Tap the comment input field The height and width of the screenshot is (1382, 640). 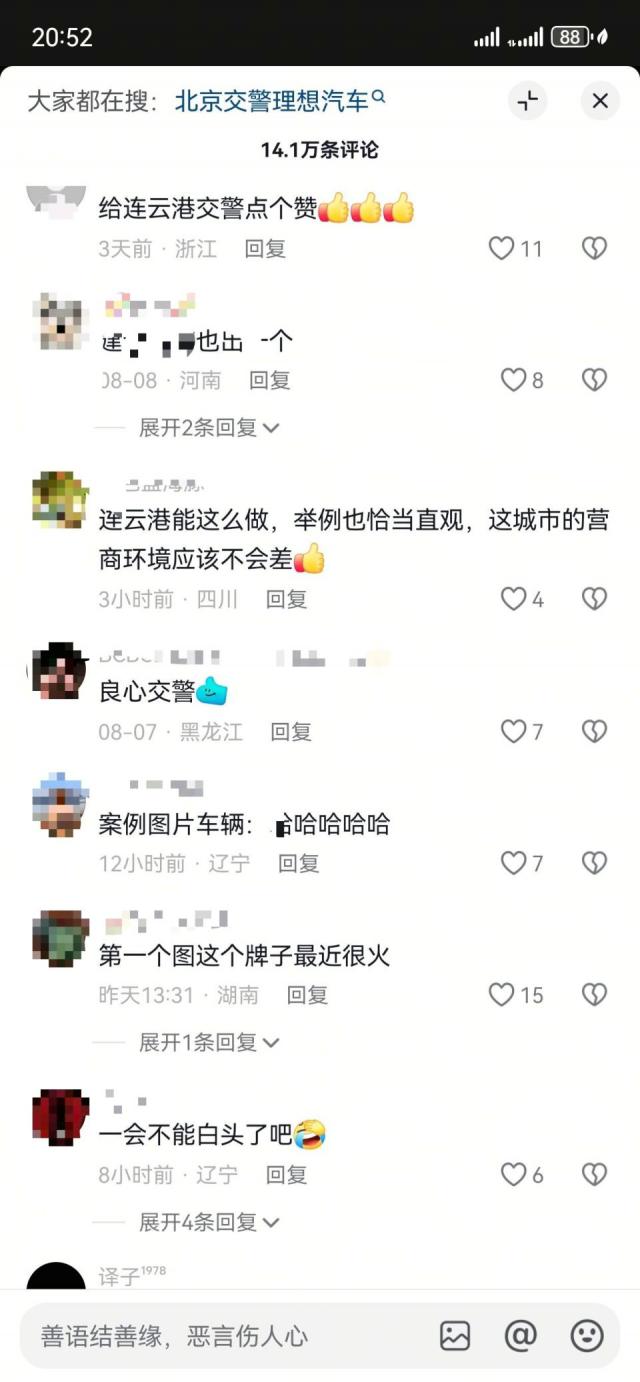(x=220, y=1336)
